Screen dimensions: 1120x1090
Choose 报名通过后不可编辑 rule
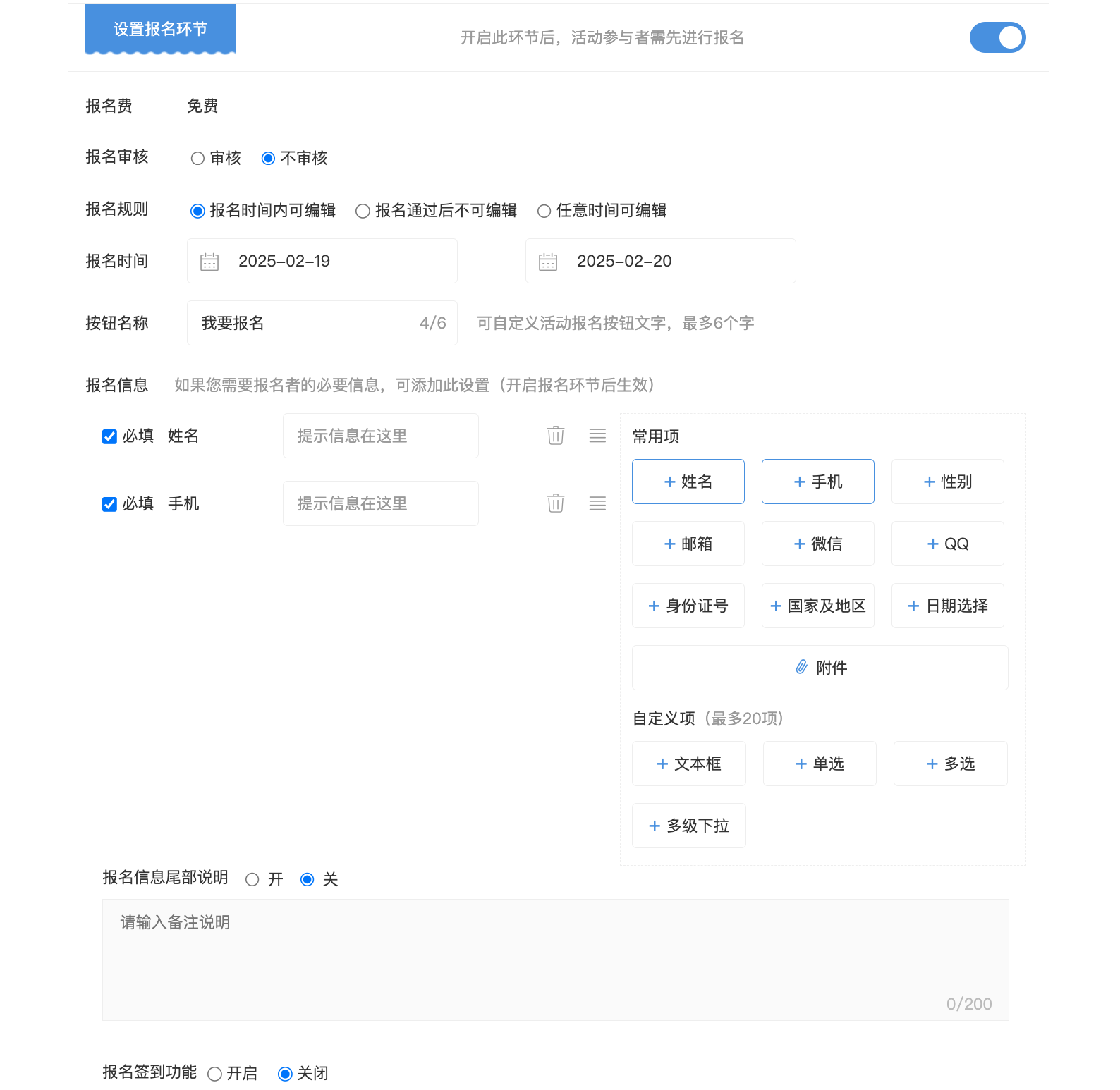click(363, 211)
